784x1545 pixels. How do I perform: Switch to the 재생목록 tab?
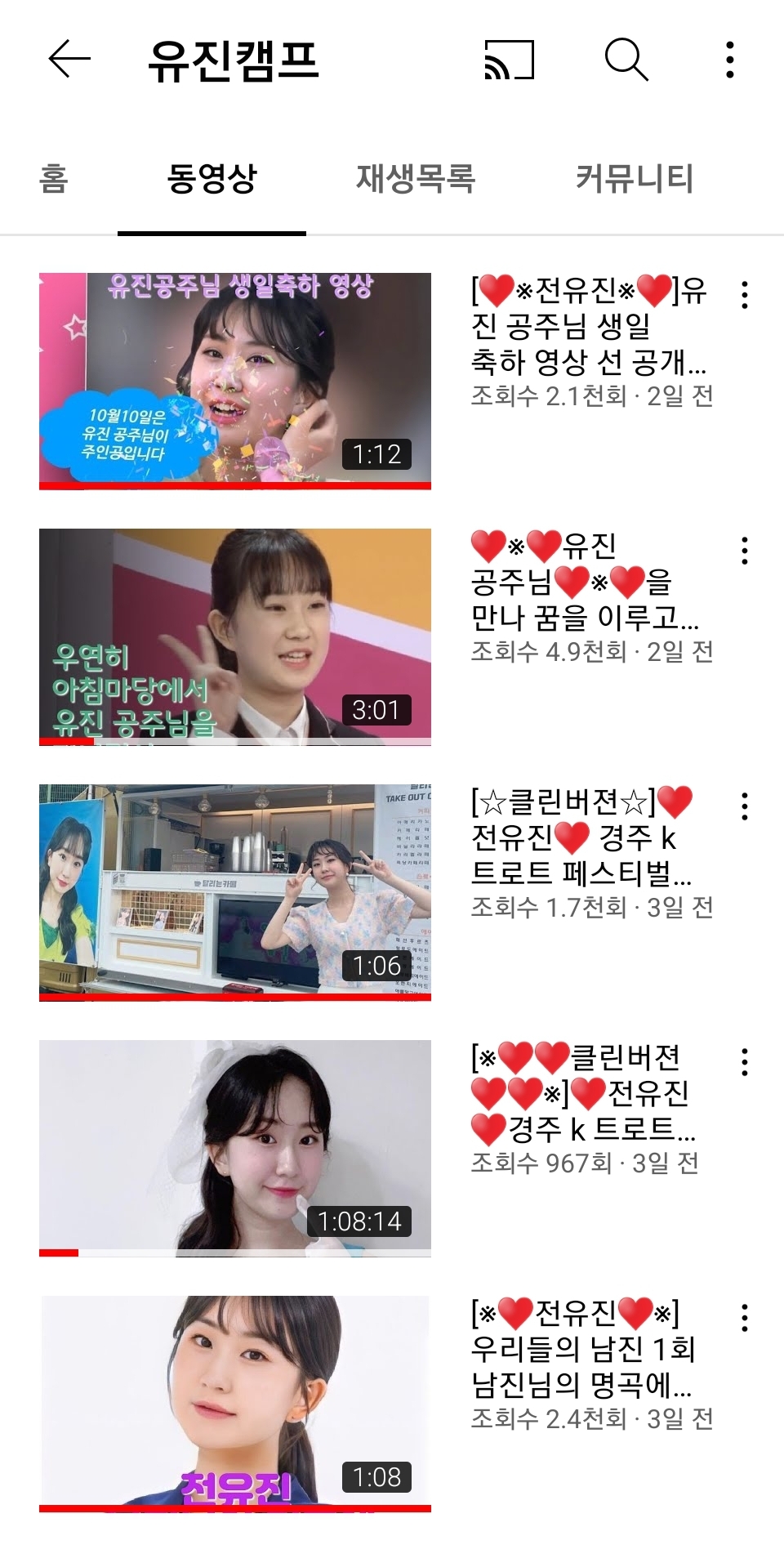pos(416,178)
